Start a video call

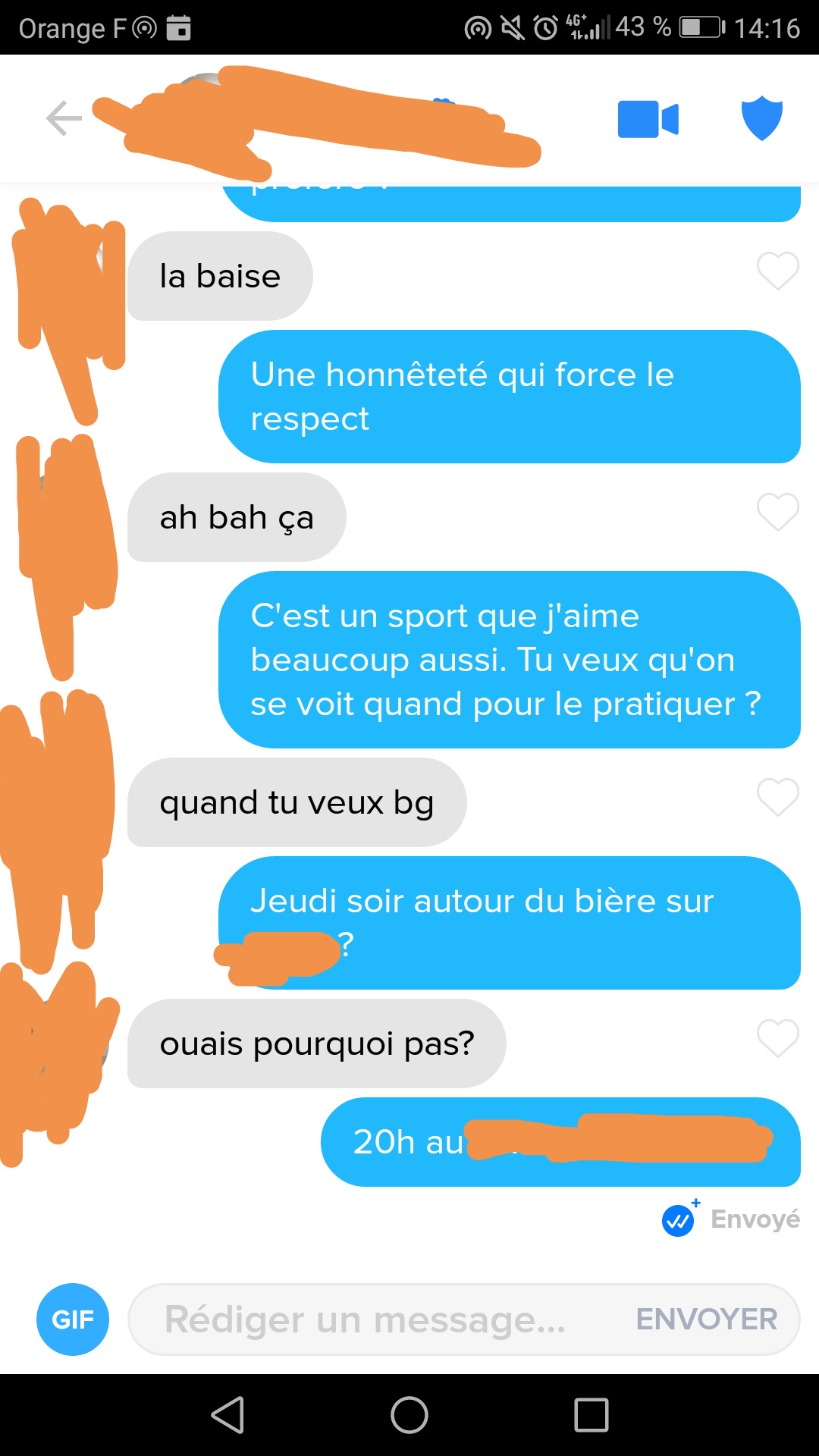(648, 119)
